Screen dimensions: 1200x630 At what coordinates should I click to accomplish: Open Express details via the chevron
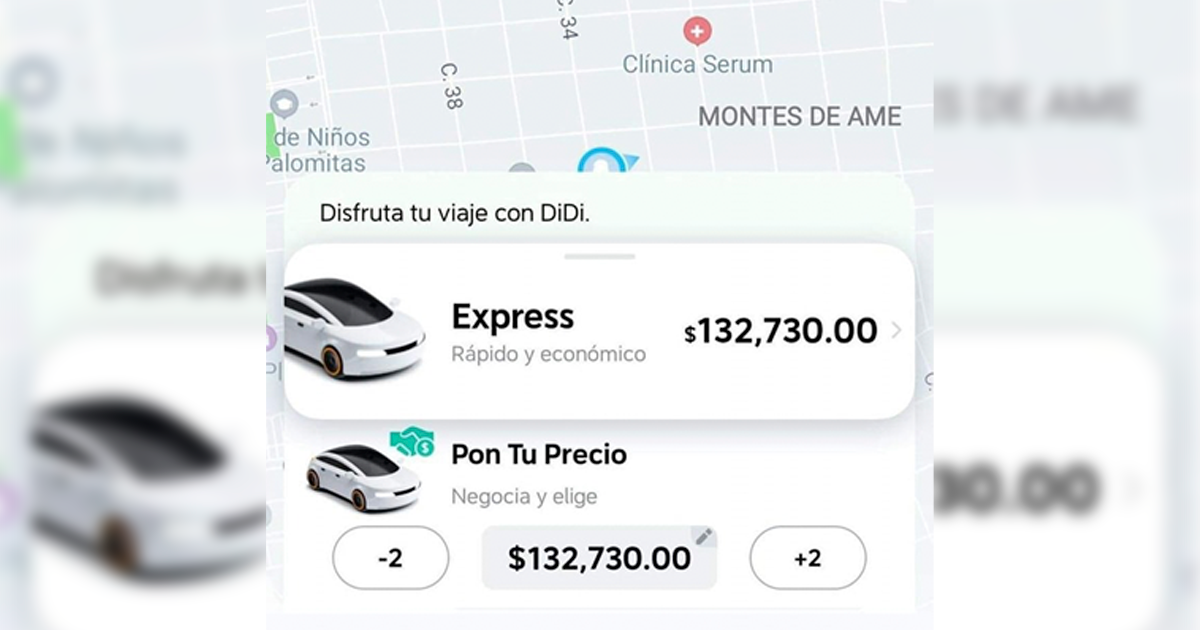point(896,331)
